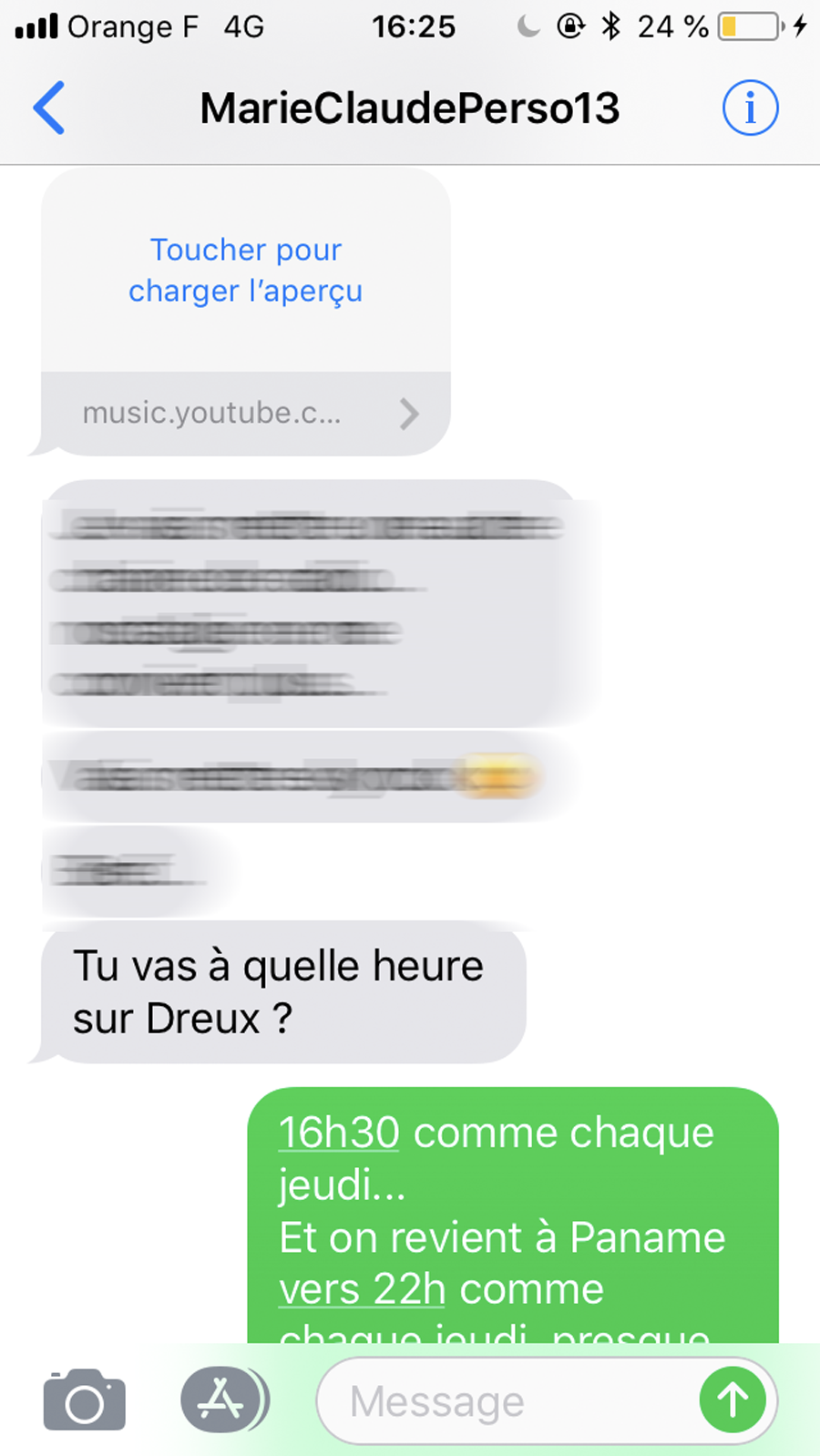Send the message with green arrow
The width and height of the screenshot is (820, 1456).
pyautogui.click(x=733, y=1400)
